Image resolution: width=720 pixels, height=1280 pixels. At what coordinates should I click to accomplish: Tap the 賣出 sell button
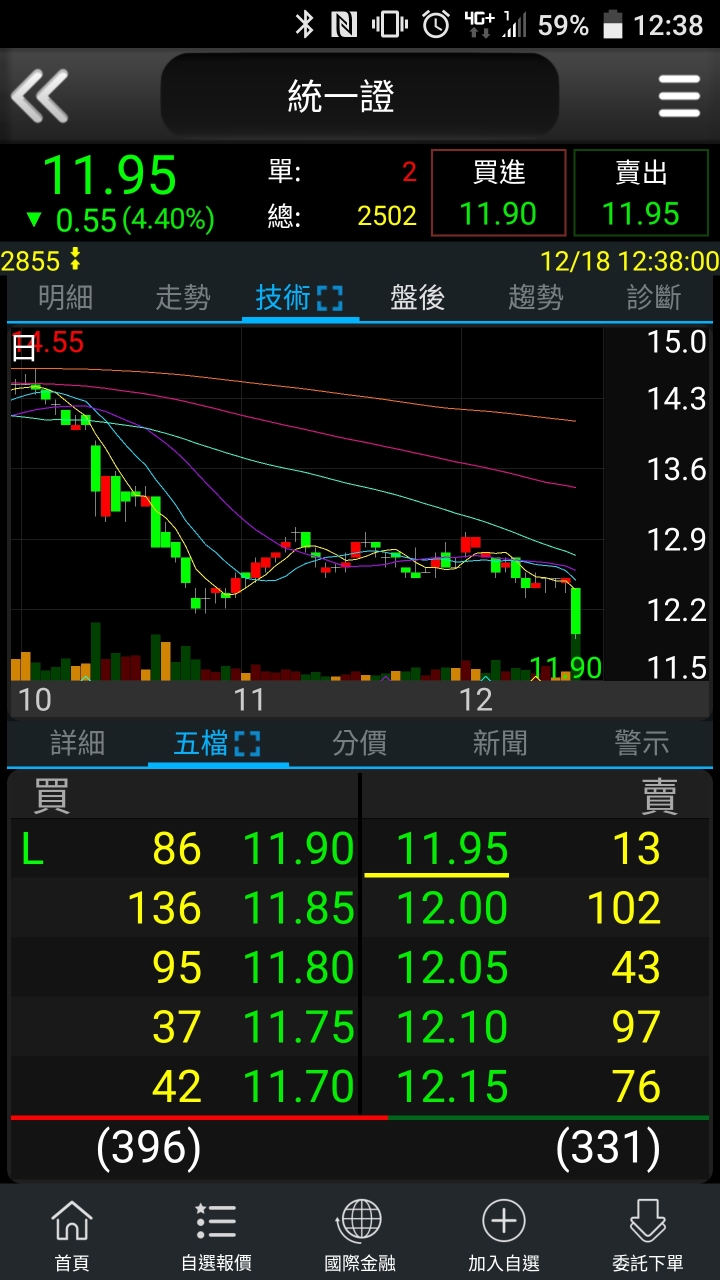pos(641,193)
